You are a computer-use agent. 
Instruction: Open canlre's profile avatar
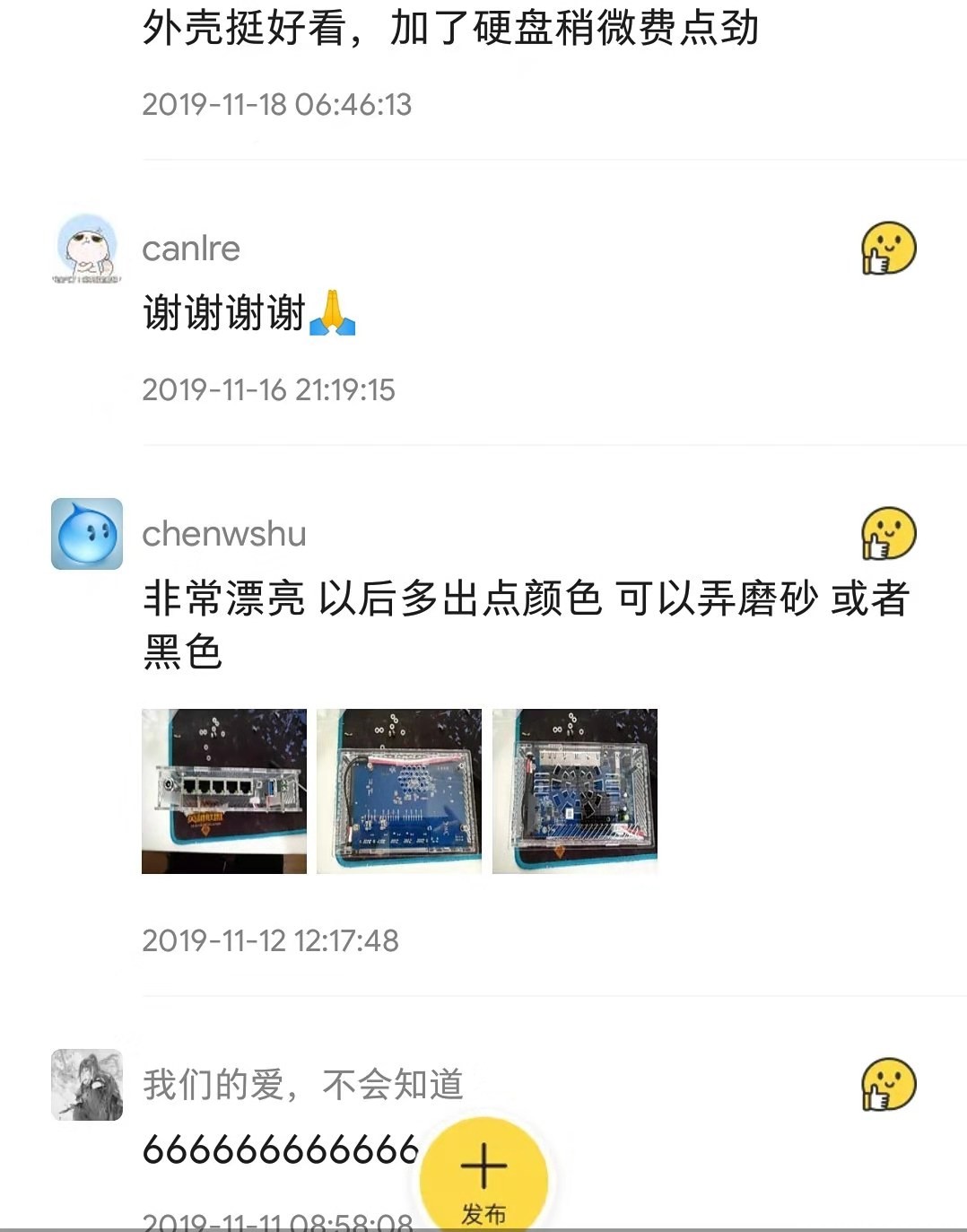coord(86,249)
